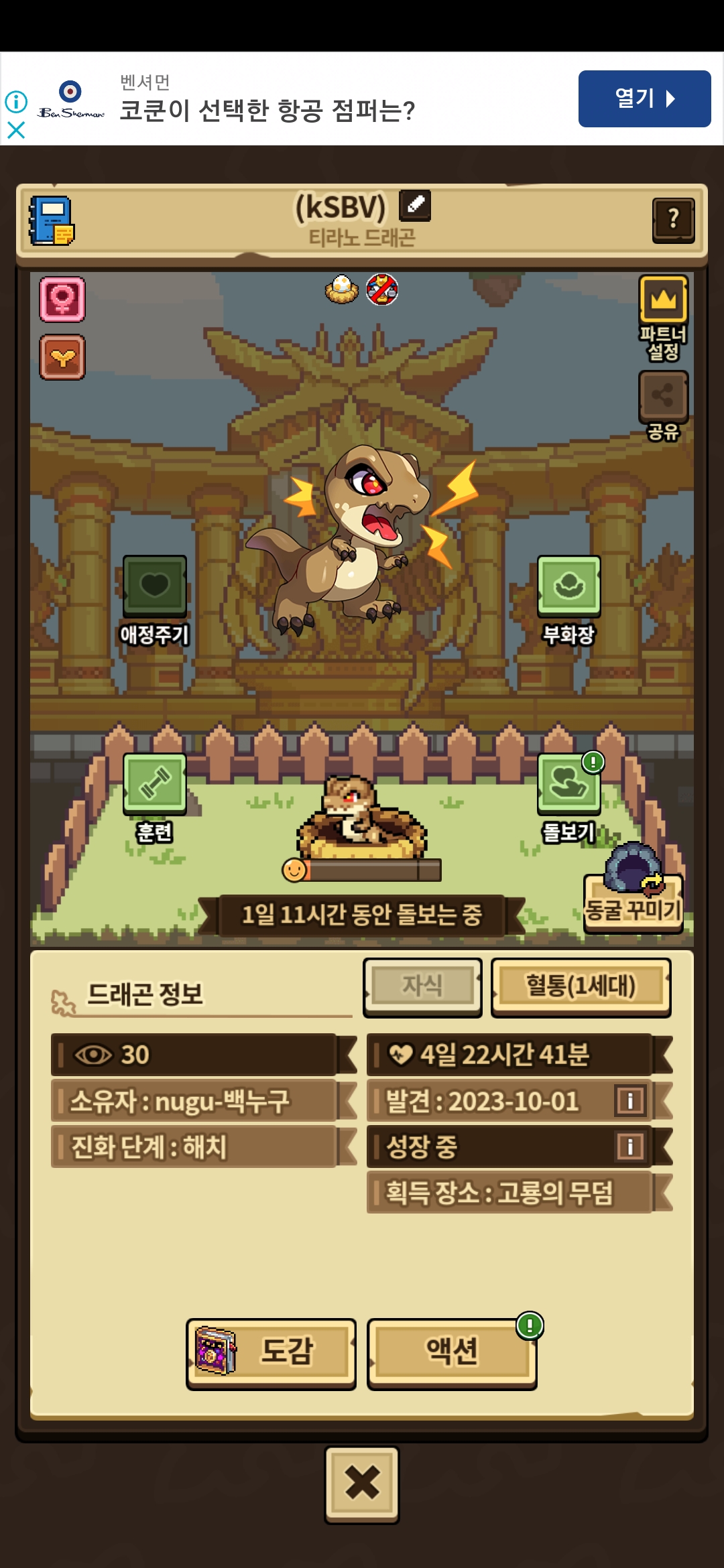The height and width of the screenshot is (1568, 724).
Task: View info for 발견 date
Action: (630, 1100)
